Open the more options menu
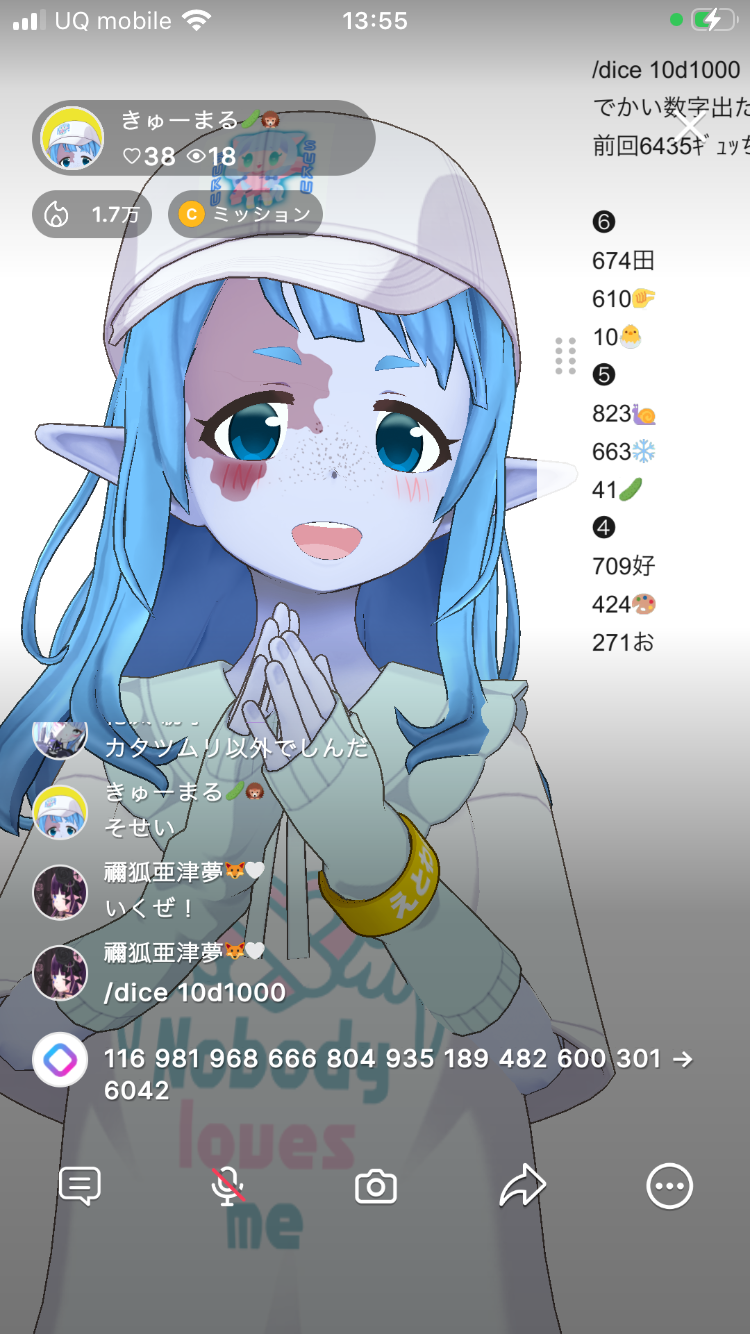This screenshot has width=750, height=1334. pyautogui.click(x=669, y=1187)
